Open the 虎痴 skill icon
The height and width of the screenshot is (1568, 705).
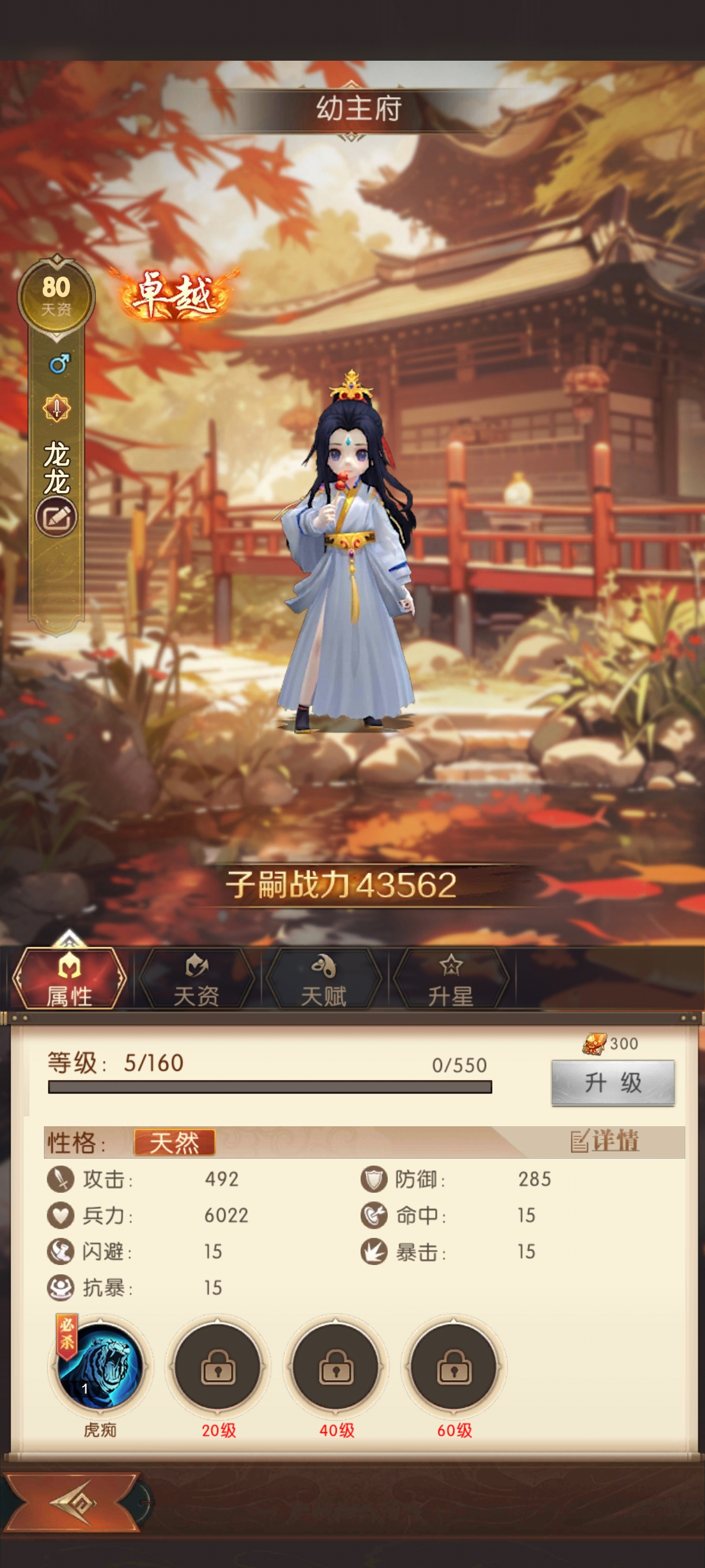pos(100,1367)
